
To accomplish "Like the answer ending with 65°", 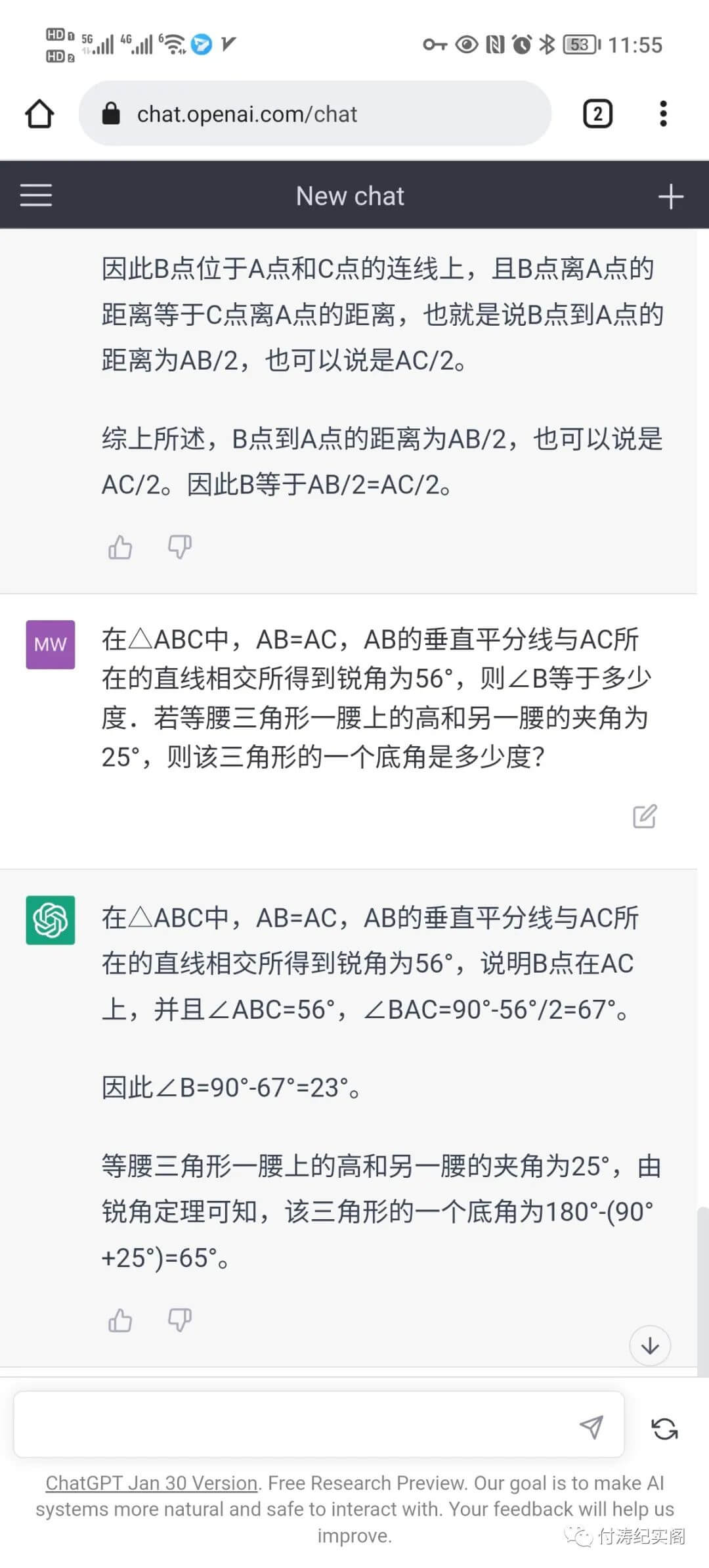I will 120,1320.
